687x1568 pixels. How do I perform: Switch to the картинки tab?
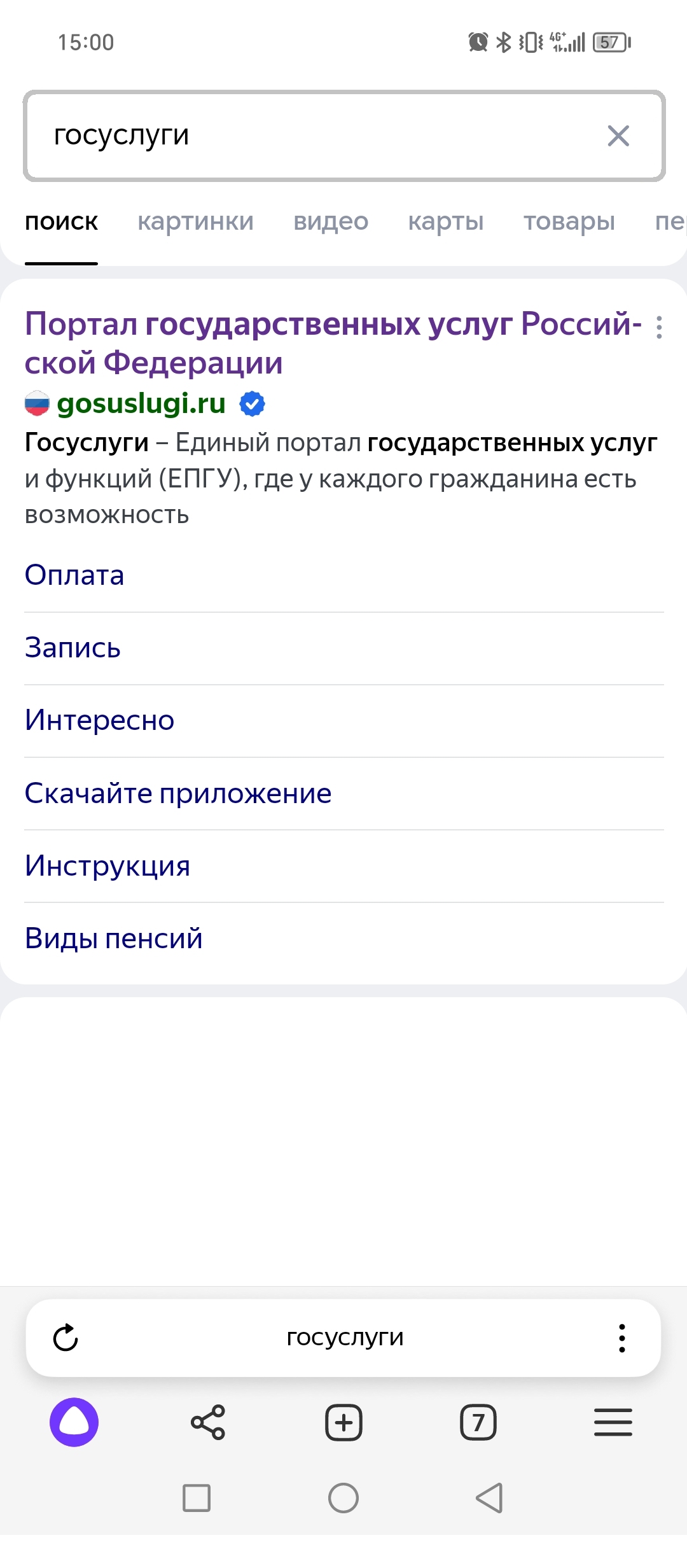[x=195, y=221]
